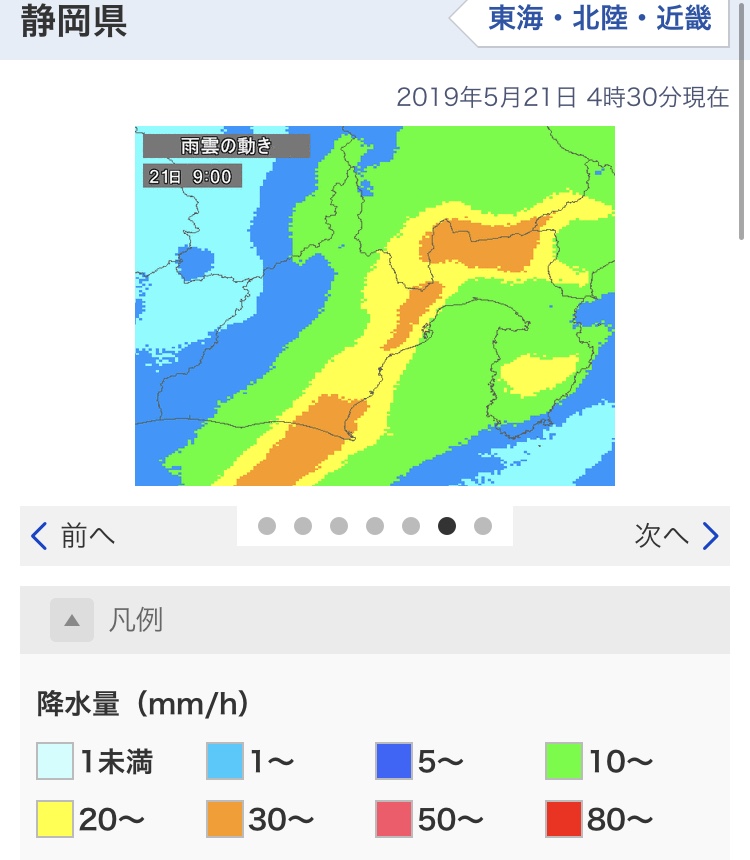Select the first page indicator dot
This screenshot has height=860, width=750.
(x=267, y=526)
